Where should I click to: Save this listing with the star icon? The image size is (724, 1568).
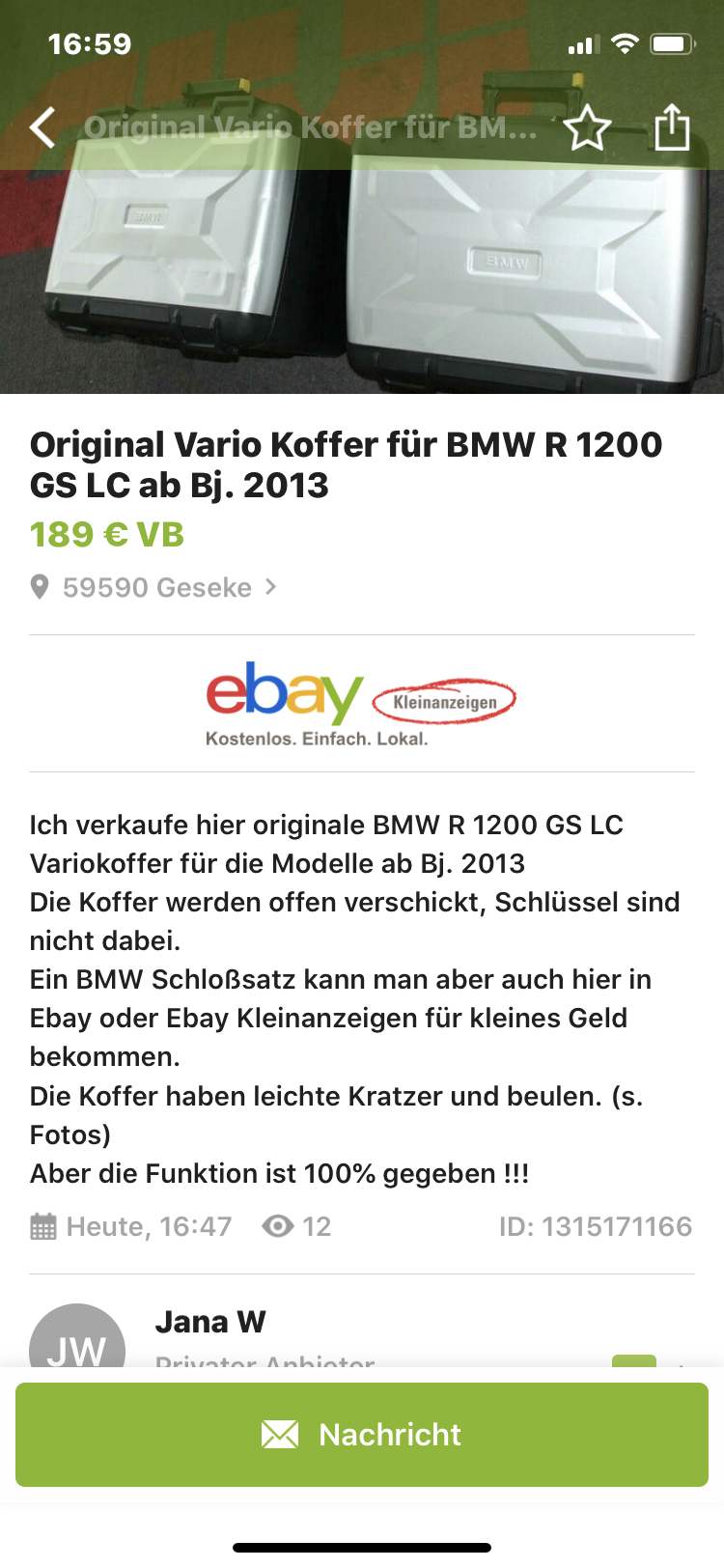587,128
